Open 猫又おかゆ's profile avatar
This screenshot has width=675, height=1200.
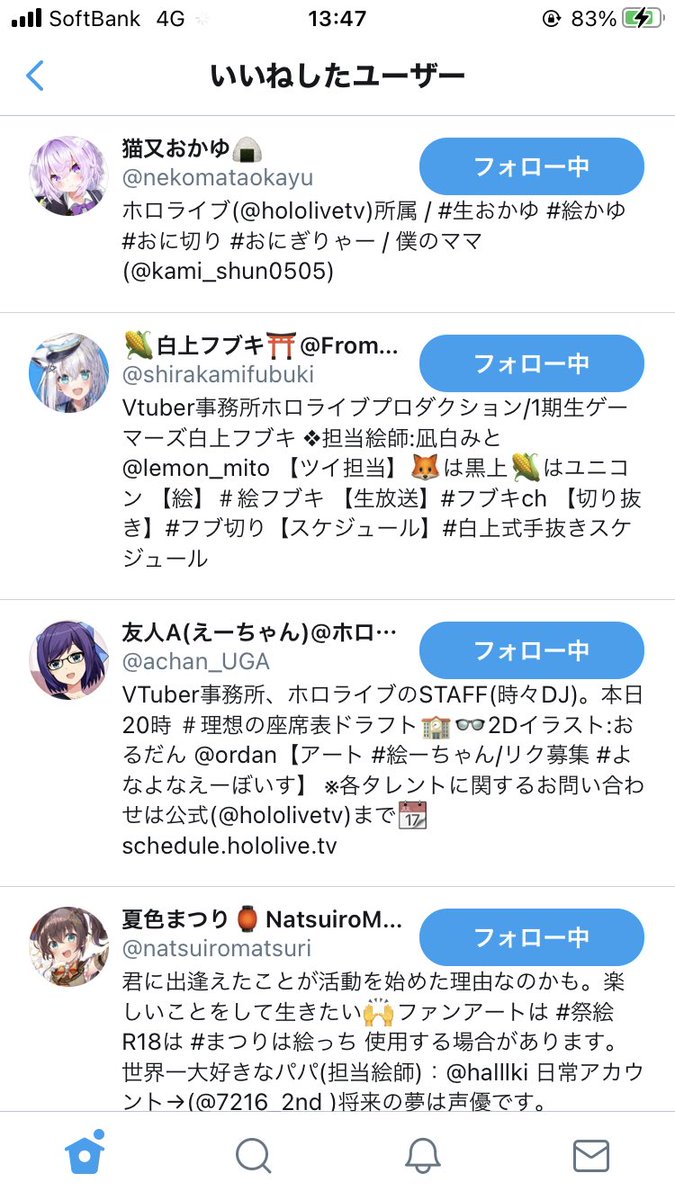click(x=69, y=176)
